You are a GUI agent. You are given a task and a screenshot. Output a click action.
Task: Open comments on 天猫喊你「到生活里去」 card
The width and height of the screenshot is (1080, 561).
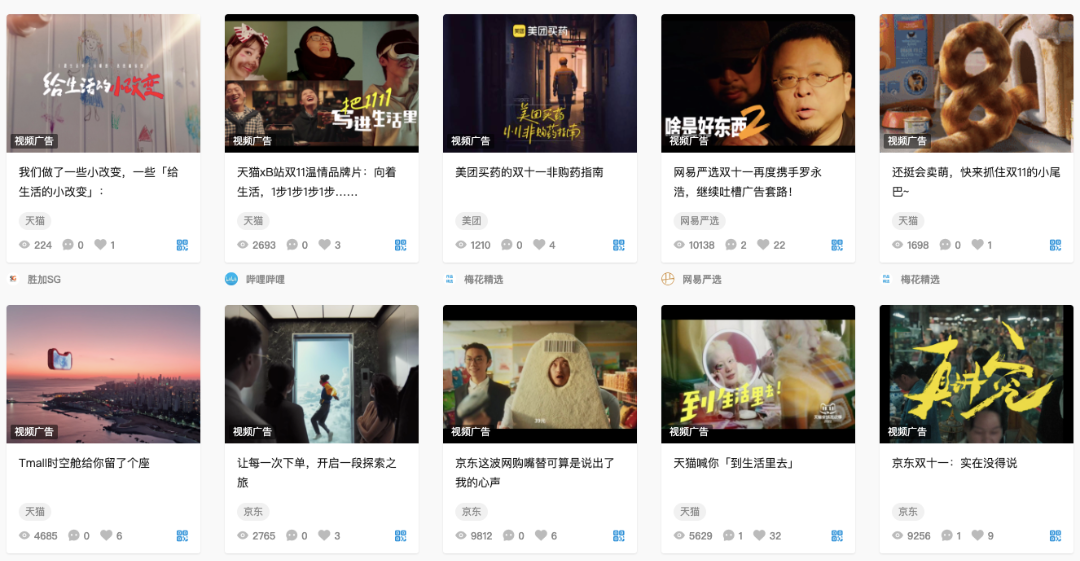pos(729,536)
